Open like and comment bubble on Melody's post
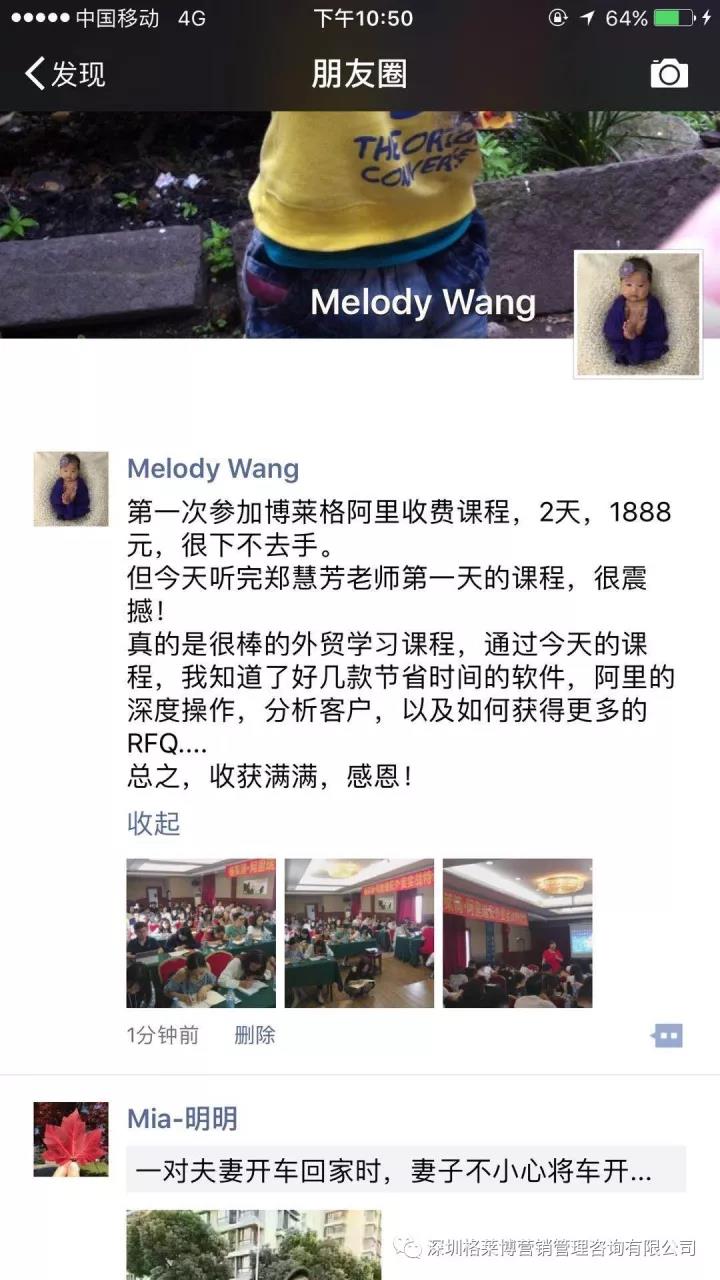The width and height of the screenshot is (720, 1280). click(667, 1035)
